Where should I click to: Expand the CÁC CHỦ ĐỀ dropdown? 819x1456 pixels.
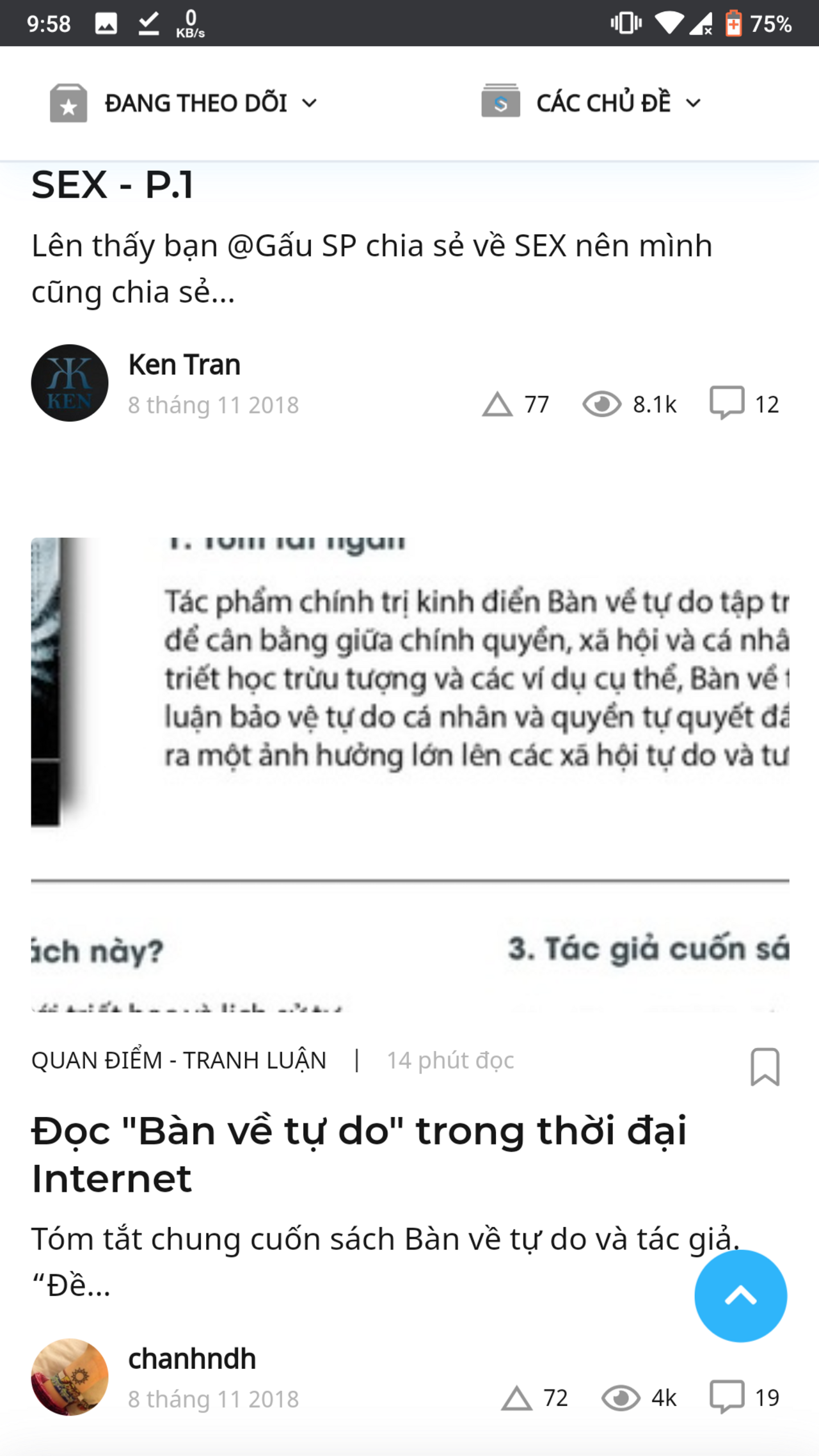pyautogui.click(x=592, y=103)
